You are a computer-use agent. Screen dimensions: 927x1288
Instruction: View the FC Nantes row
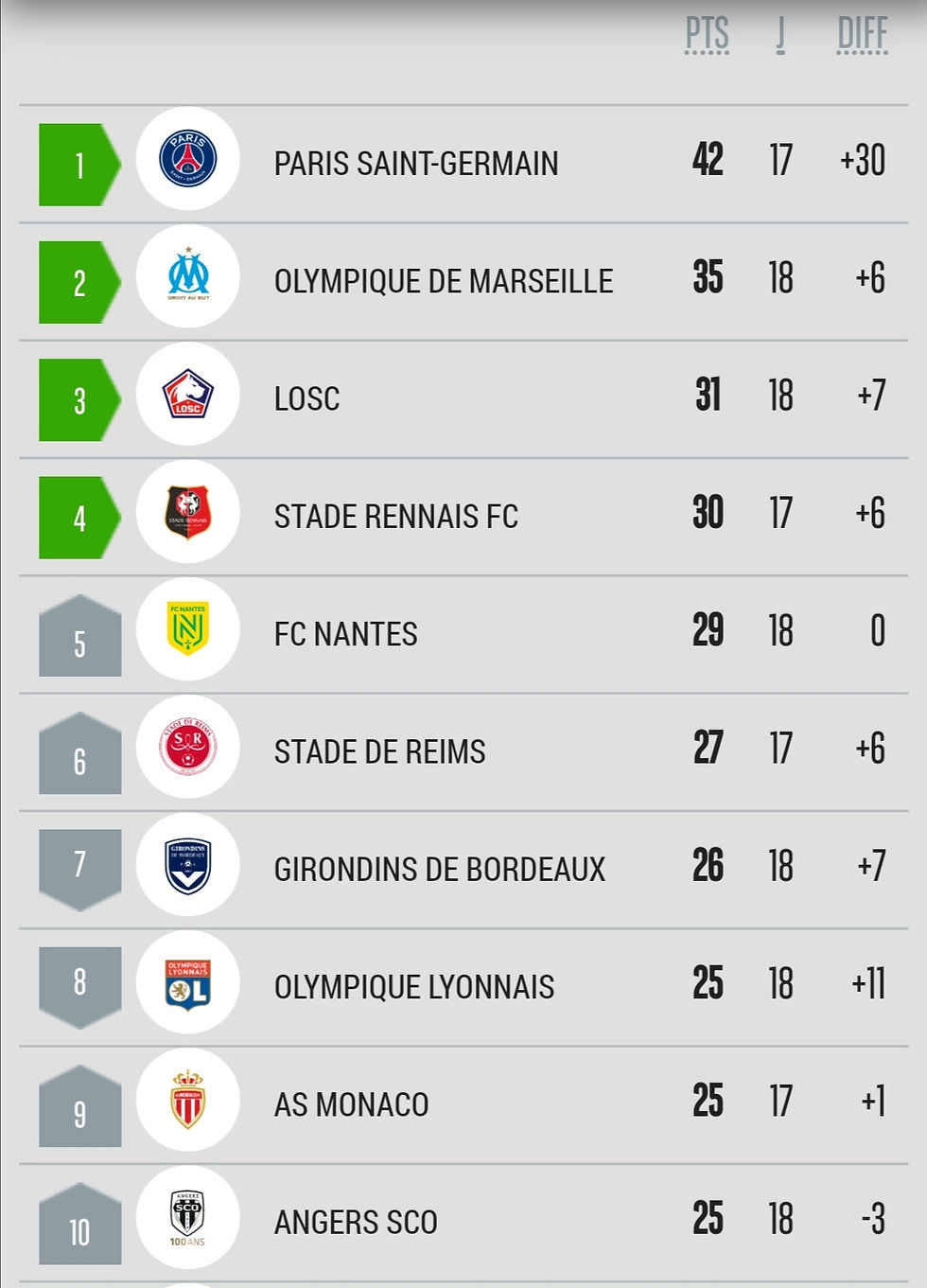[463, 634]
